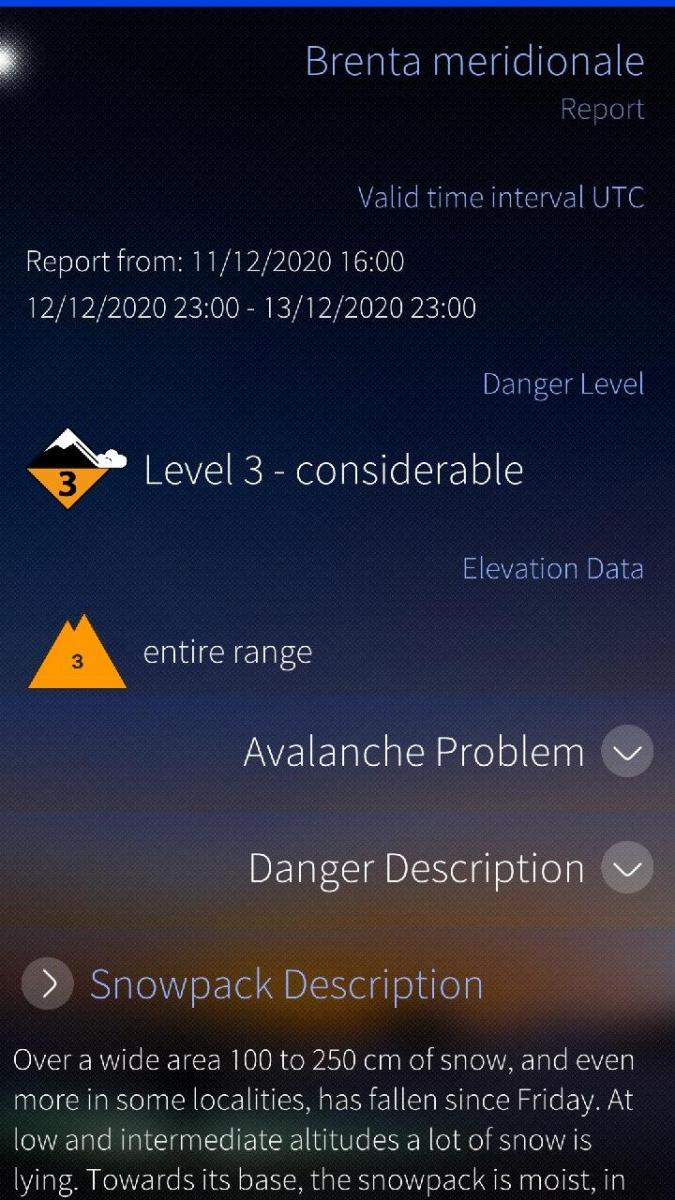This screenshot has height=1200, width=675.
Task: Collapse the Snowpack Description section
Action: (x=47, y=985)
